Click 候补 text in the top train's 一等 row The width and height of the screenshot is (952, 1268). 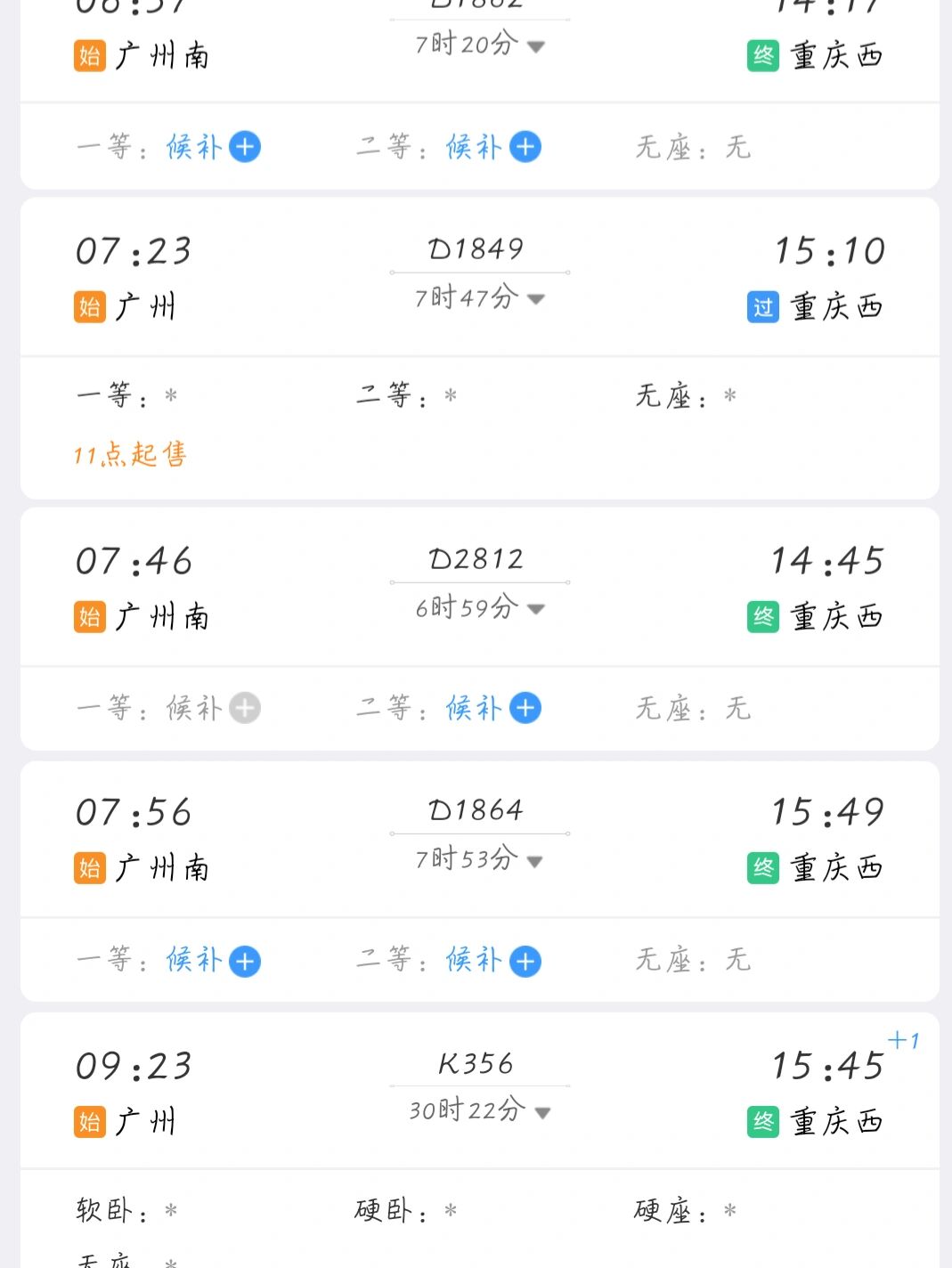195,147
